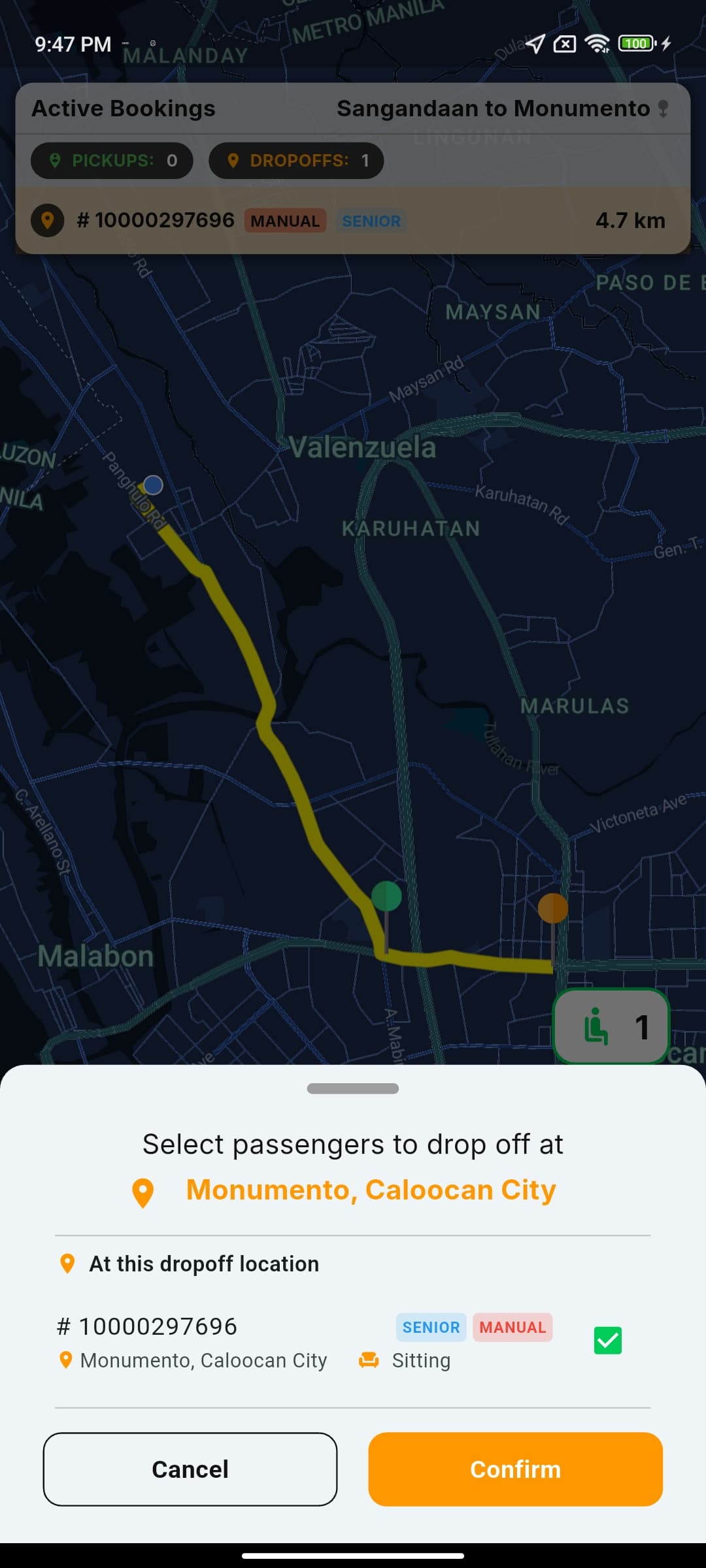706x1568 pixels.
Task: Click the Sangandaan to Monumento route title
Action: 492,108
